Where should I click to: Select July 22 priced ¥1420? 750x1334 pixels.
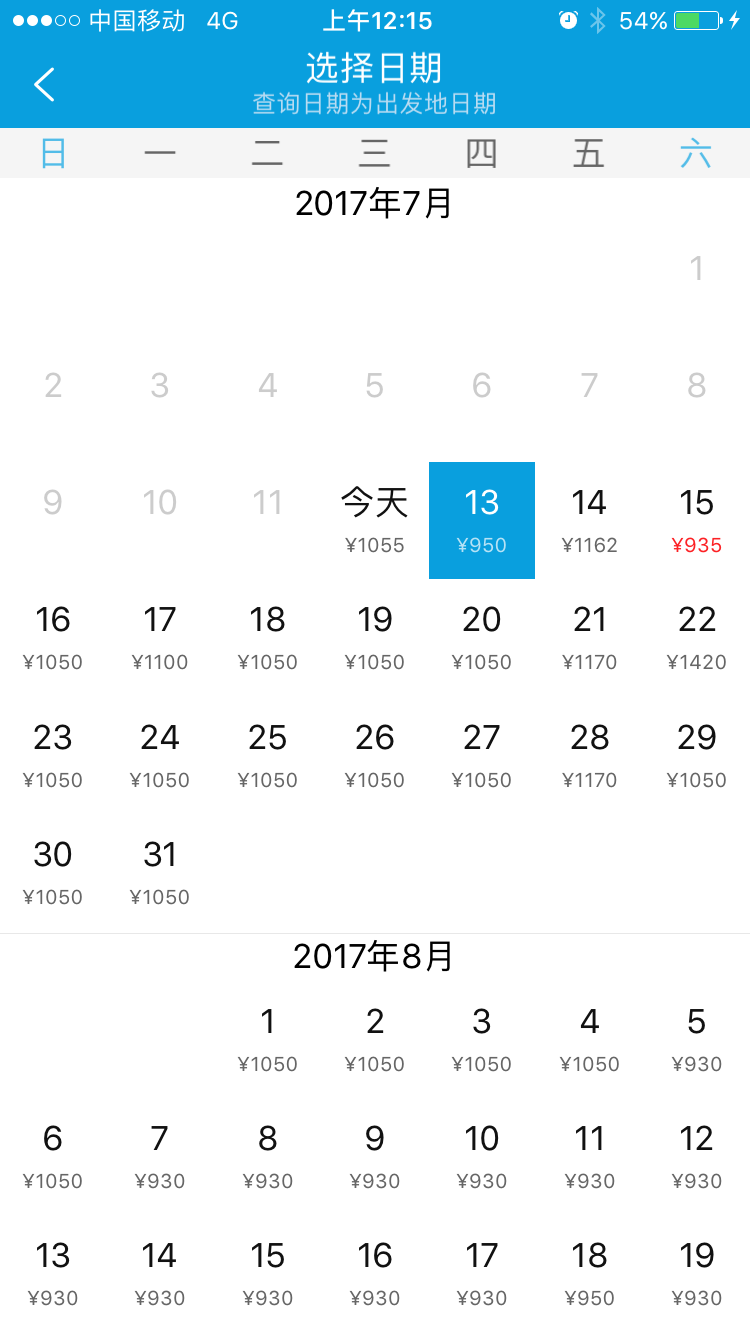[x=696, y=637]
